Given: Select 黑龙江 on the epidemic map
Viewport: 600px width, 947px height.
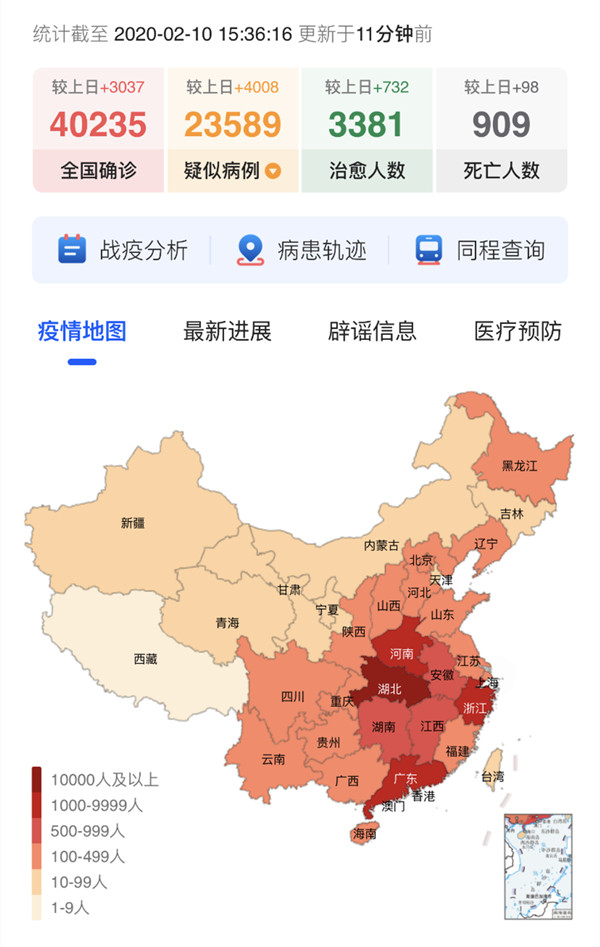Looking at the screenshot, I should [x=519, y=466].
